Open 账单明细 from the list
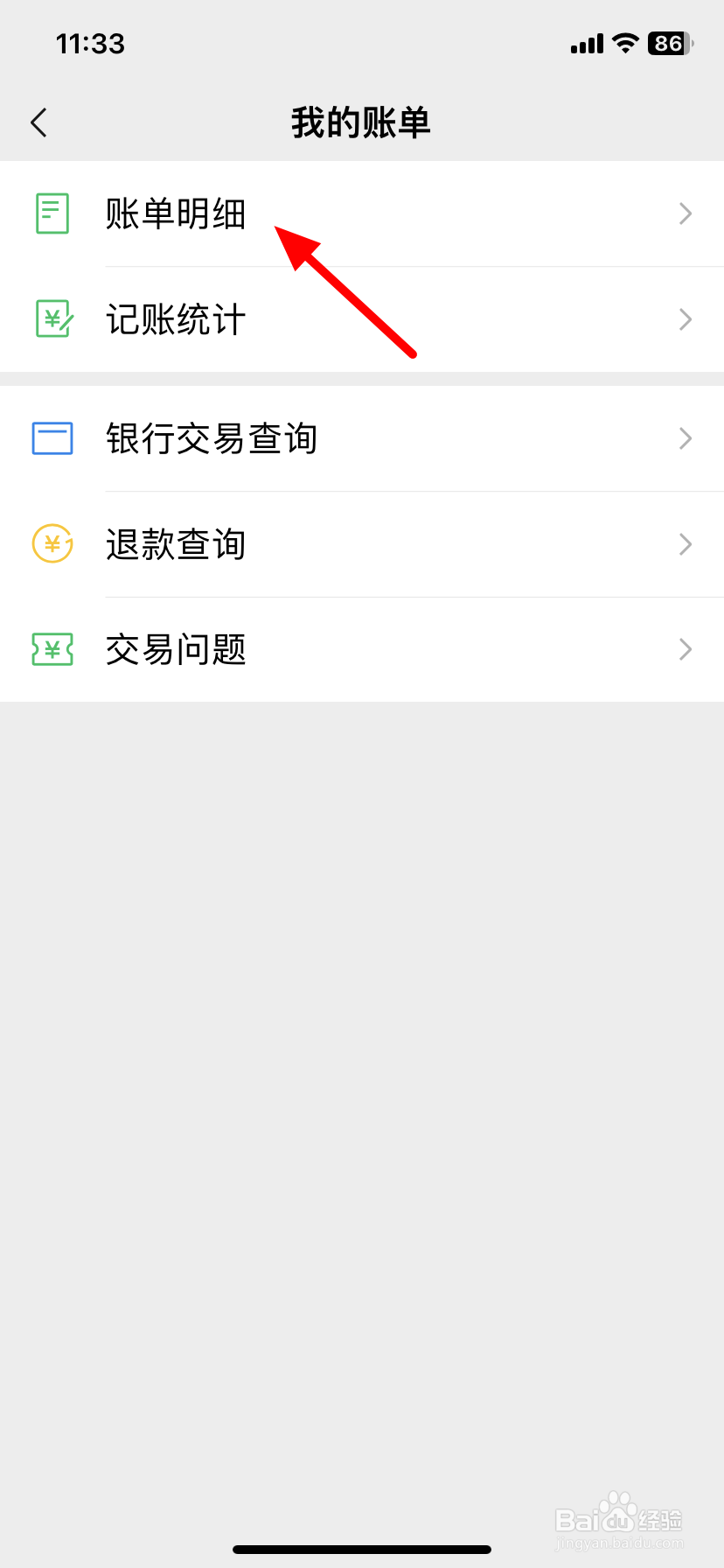 tap(176, 213)
